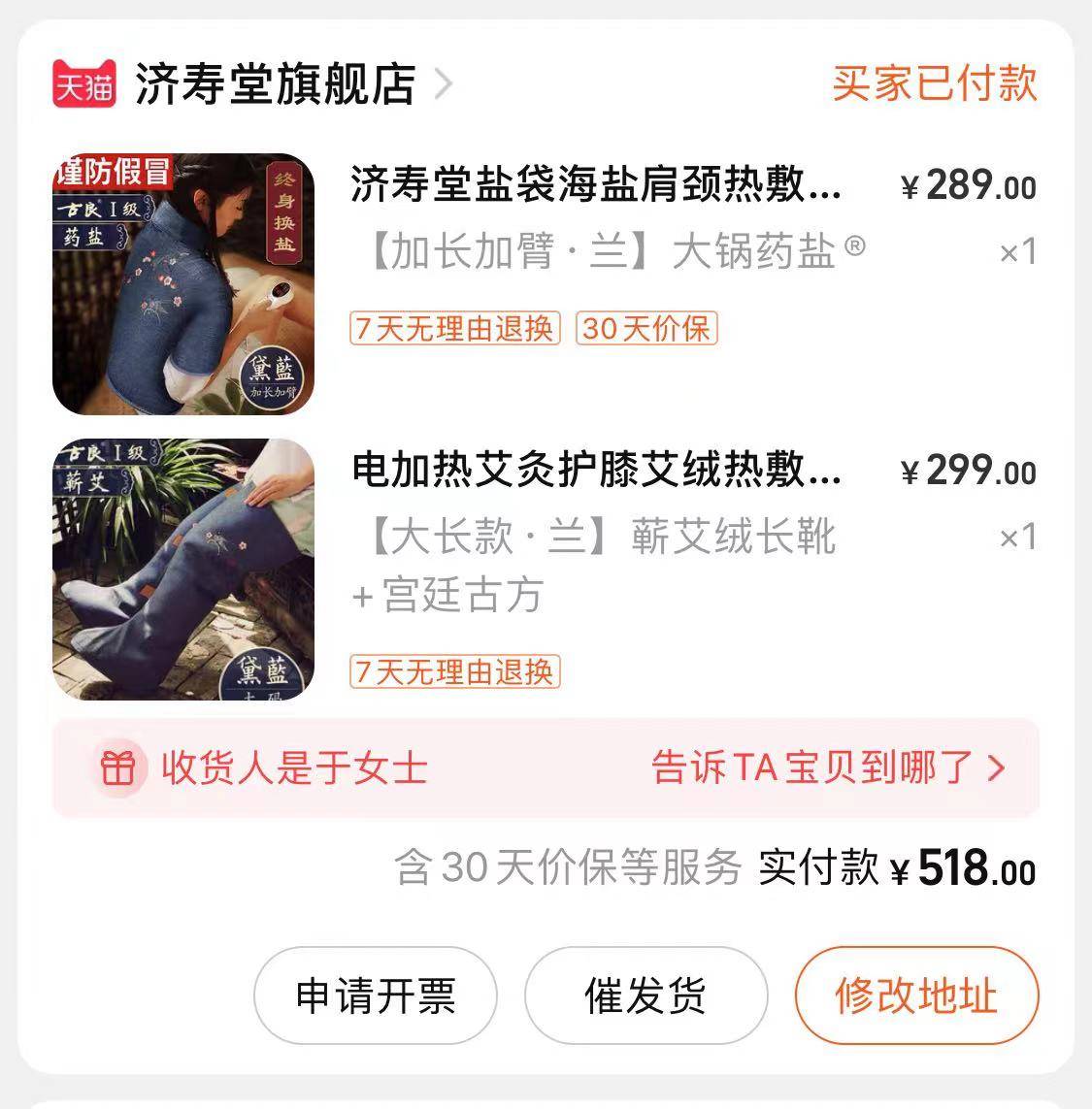Click the 申请开票 button
The width and height of the screenshot is (1092, 1109).
coord(374,996)
